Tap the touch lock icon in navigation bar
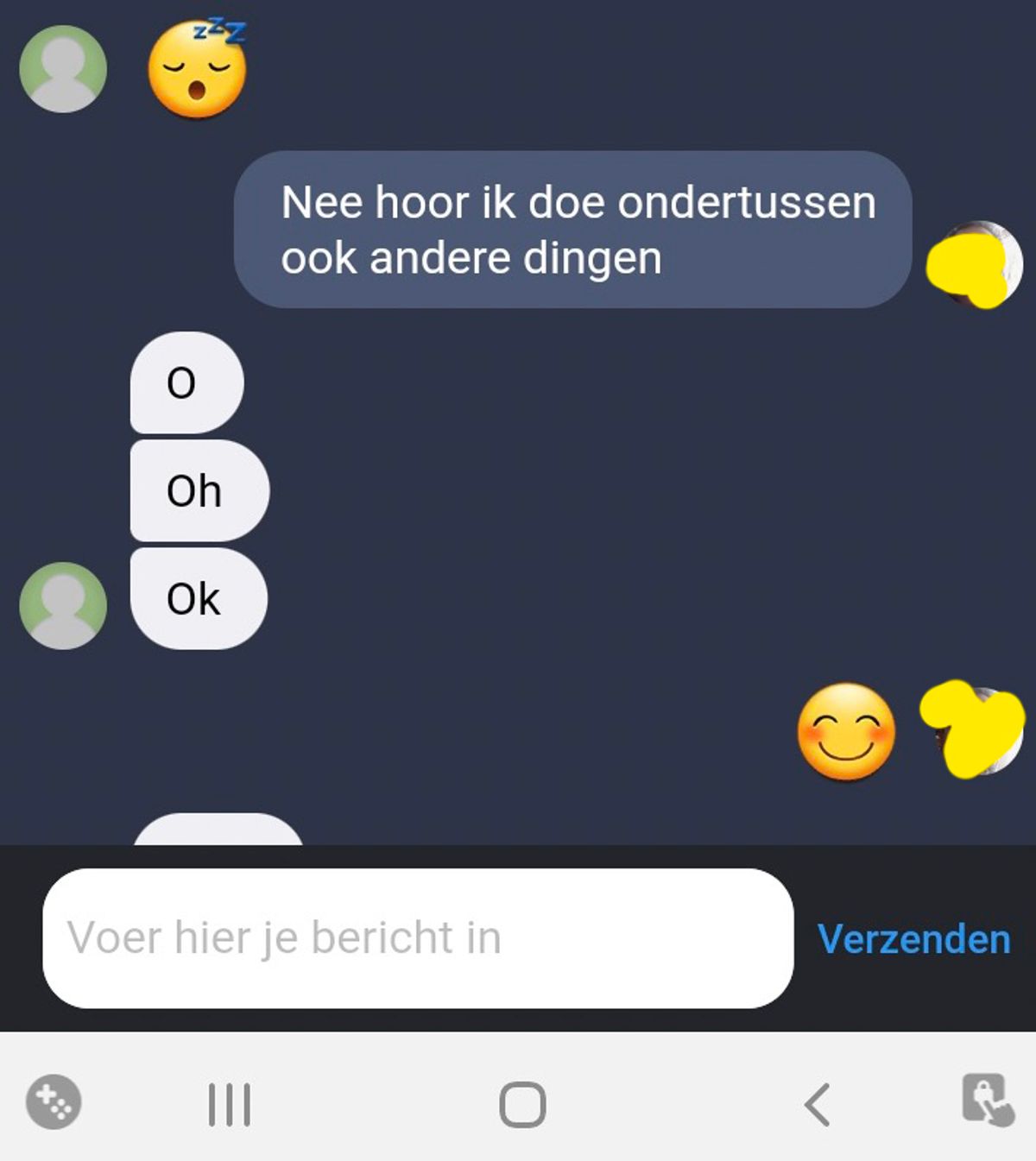This screenshot has width=1036, height=1161. (988, 1101)
